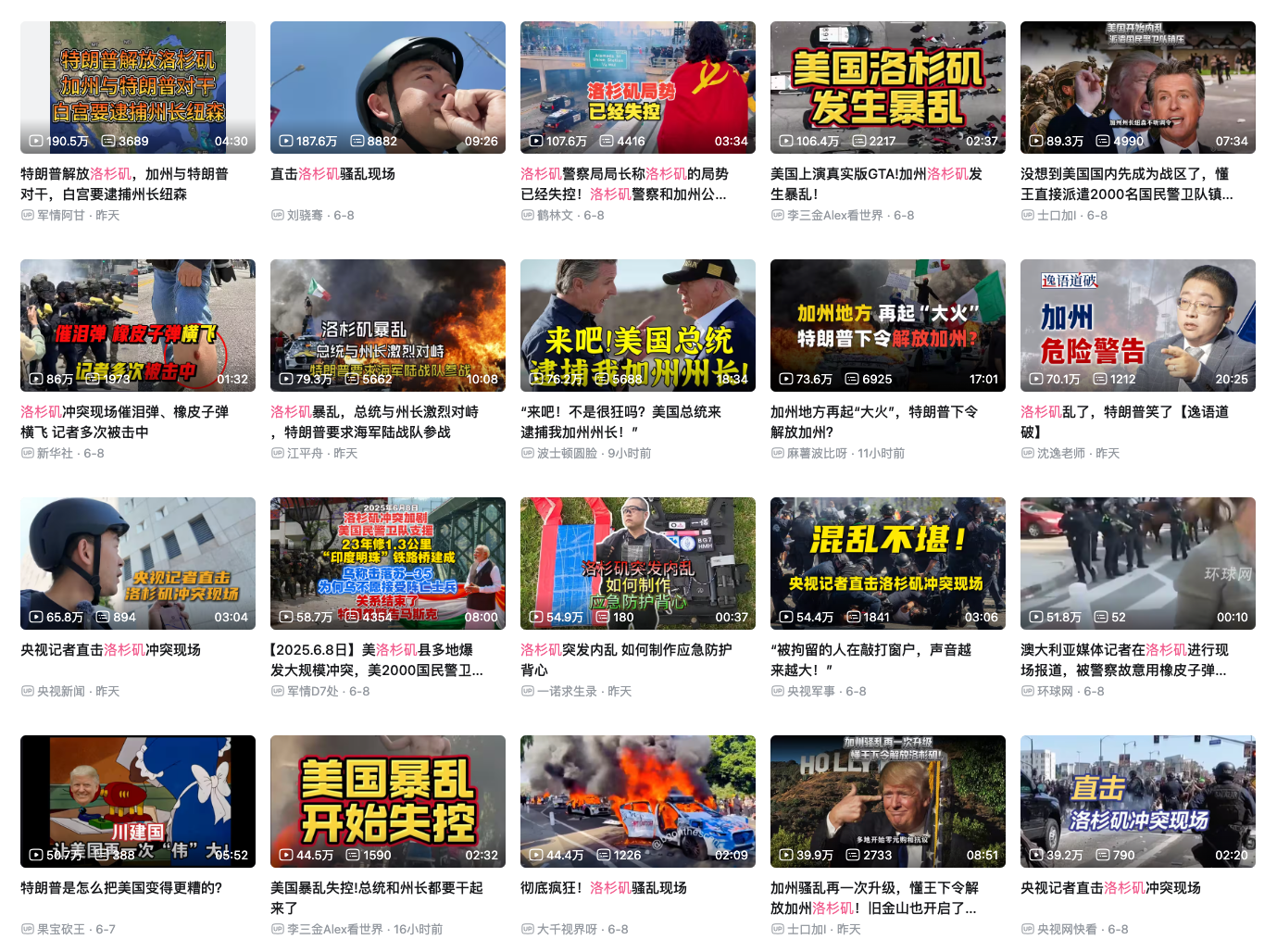Viewport: 1277px width, 952px height.
Task: Open the 04:30 video by 军情阿甘
Action: (137, 87)
